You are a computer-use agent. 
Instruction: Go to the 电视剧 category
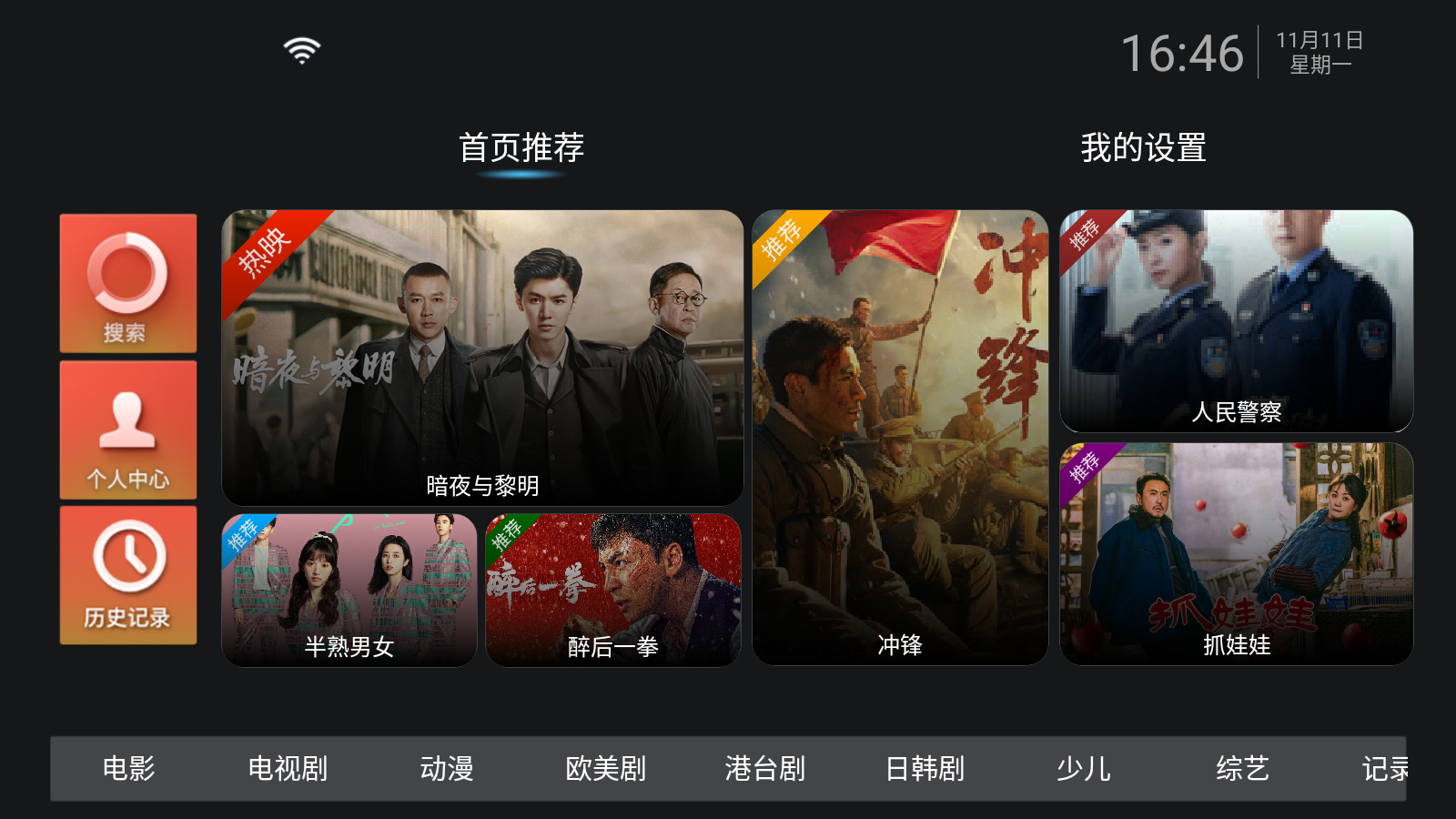288,769
